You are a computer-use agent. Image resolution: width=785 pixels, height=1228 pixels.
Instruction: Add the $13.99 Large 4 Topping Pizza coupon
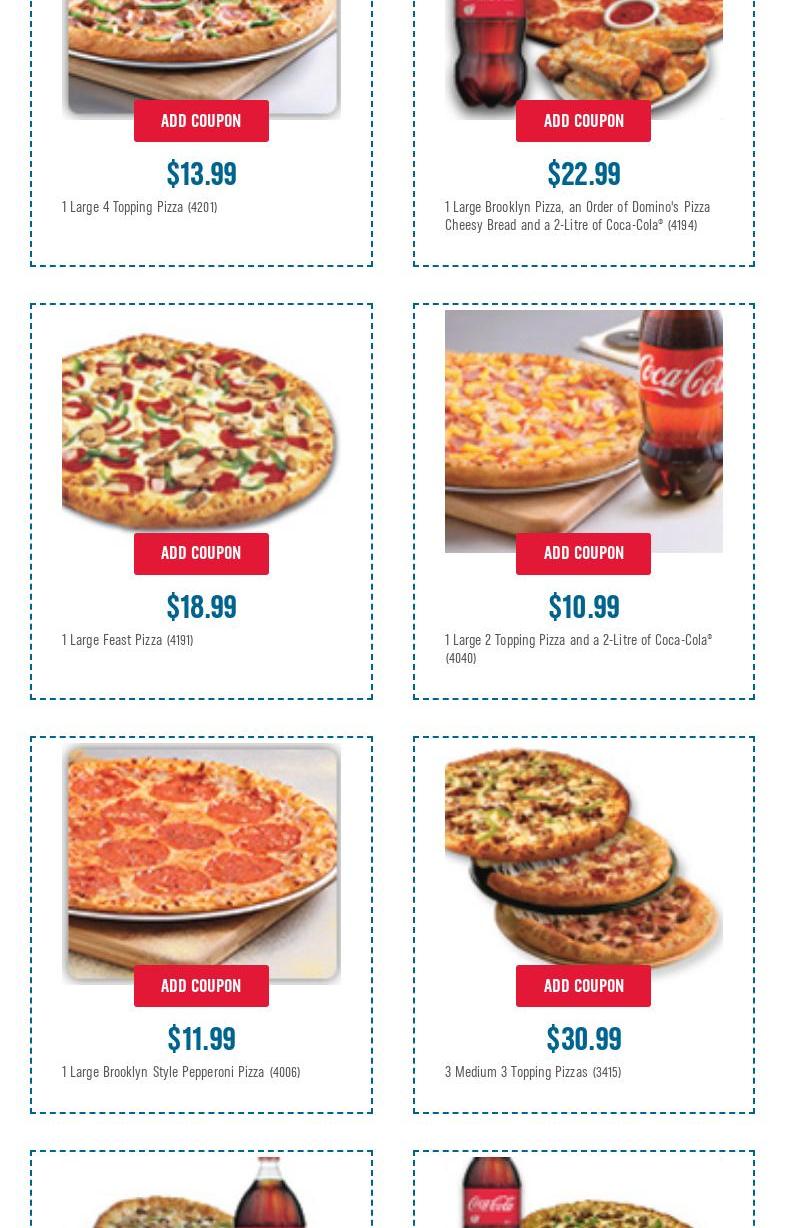pos(201,121)
